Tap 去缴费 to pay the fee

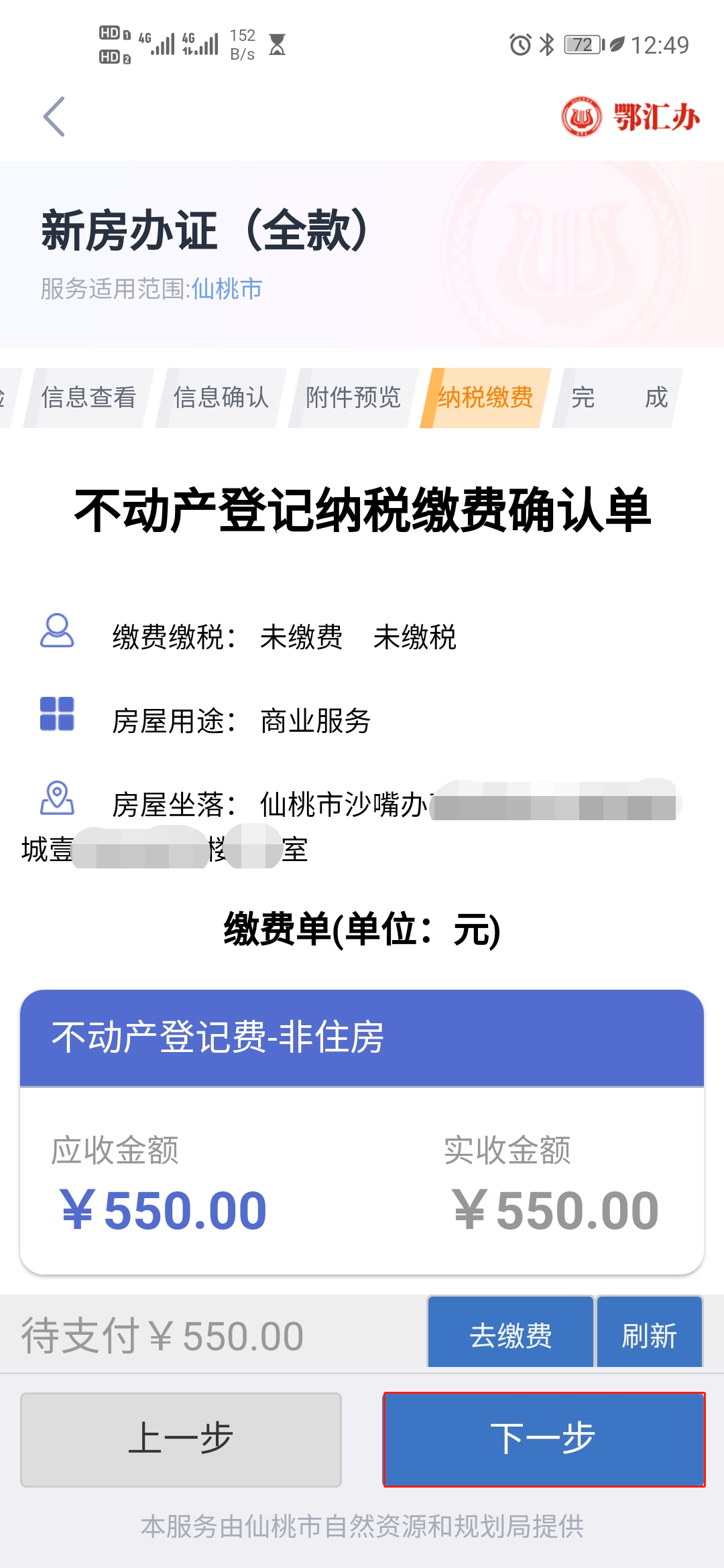[x=511, y=1335]
